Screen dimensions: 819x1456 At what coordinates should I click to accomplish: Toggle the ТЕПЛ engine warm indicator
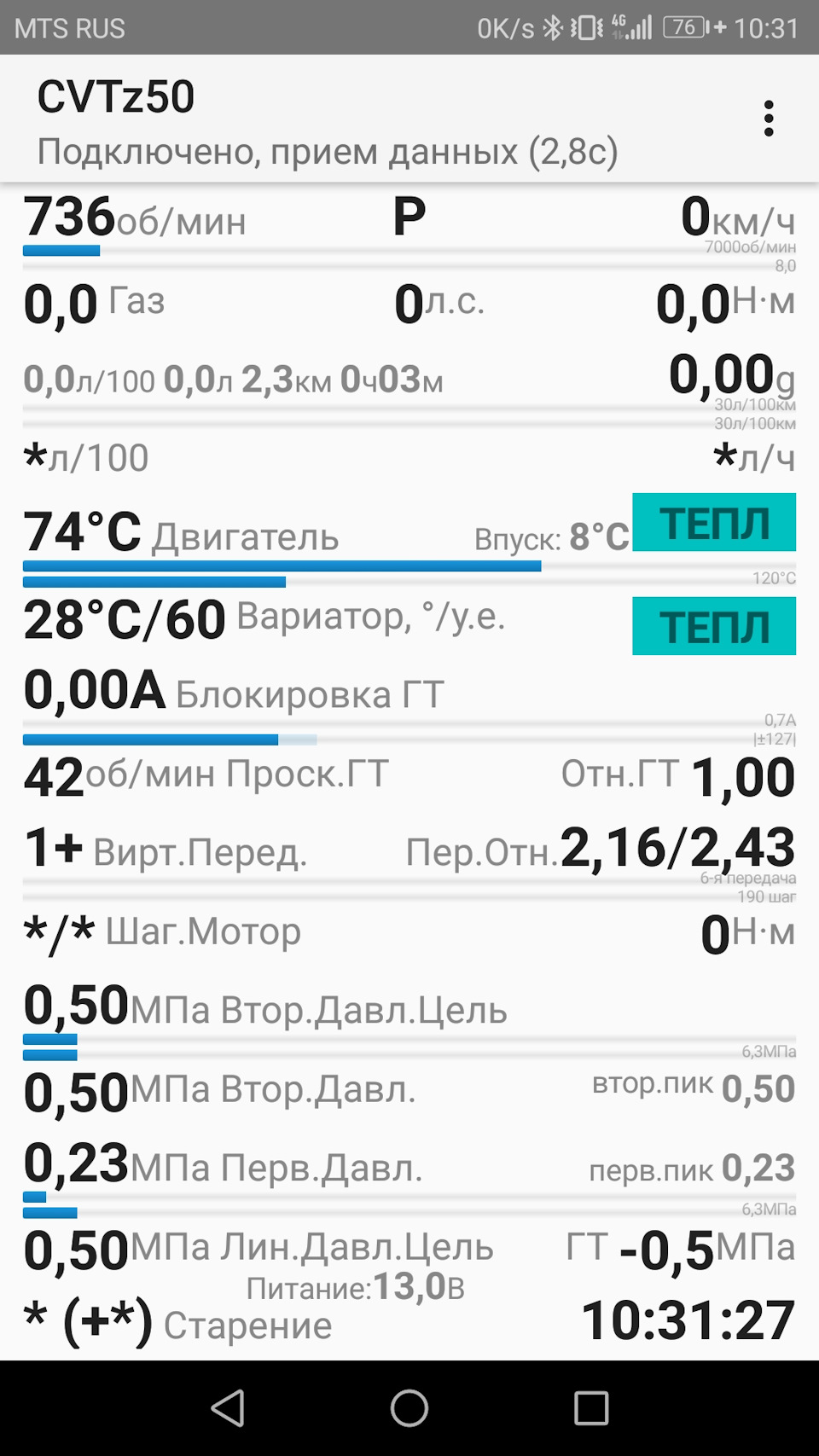tap(714, 523)
